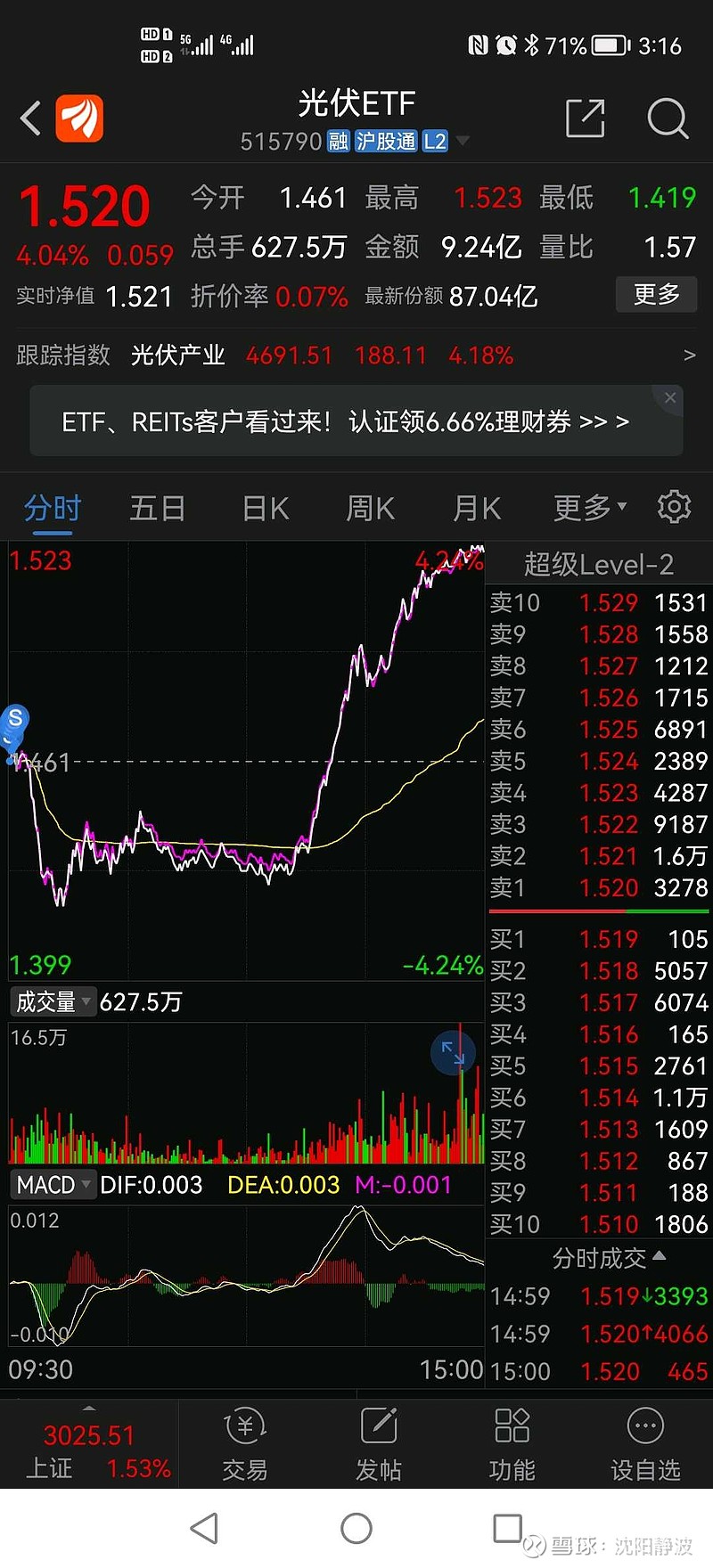Viewport: 713px width, 1568px height.
Task: Open chart settings gear
Action: coord(674,507)
